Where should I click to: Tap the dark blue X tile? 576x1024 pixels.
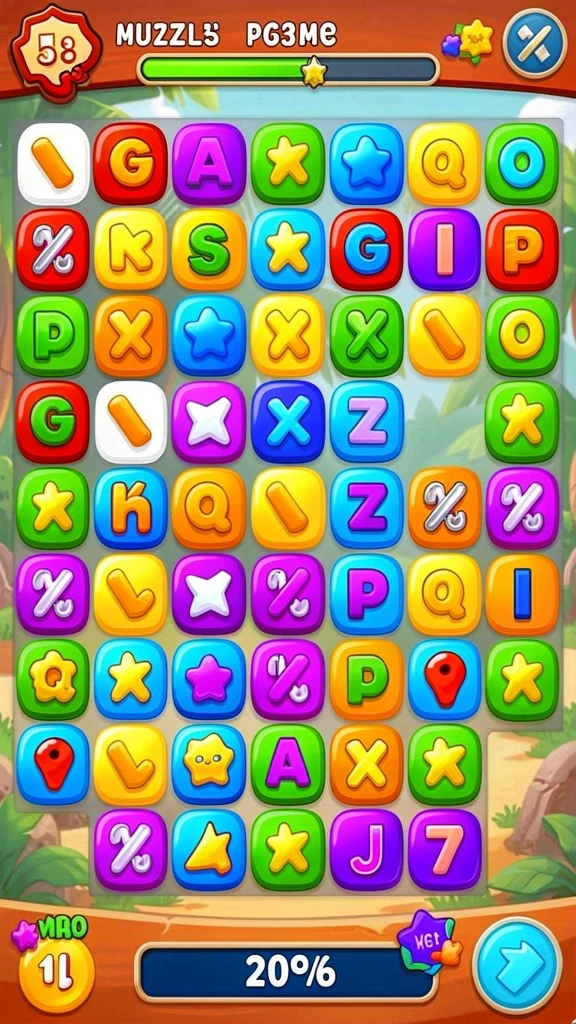point(287,422)
